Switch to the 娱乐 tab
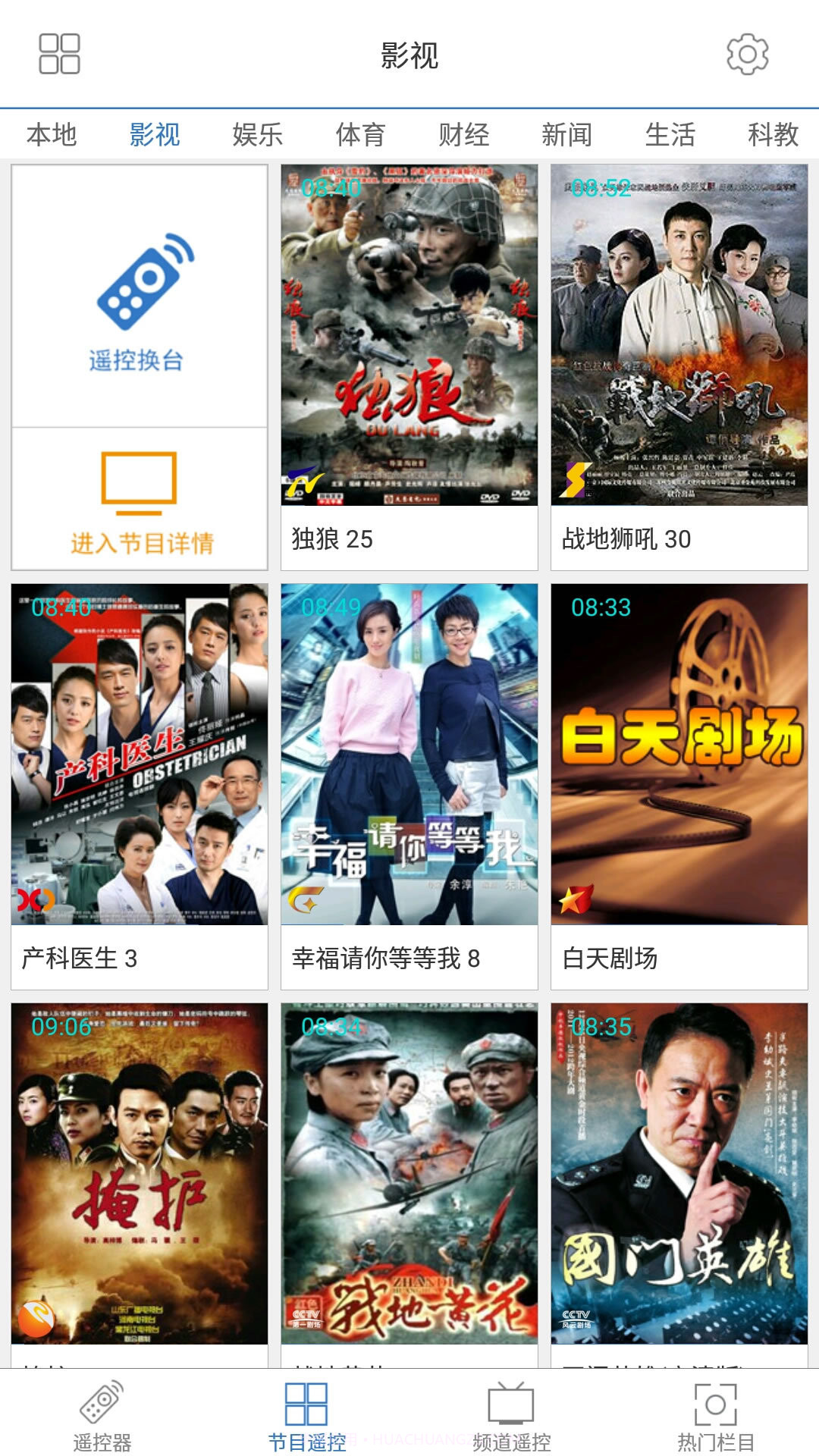Viewport: 819px width, 1456px height. pos(256,135)
